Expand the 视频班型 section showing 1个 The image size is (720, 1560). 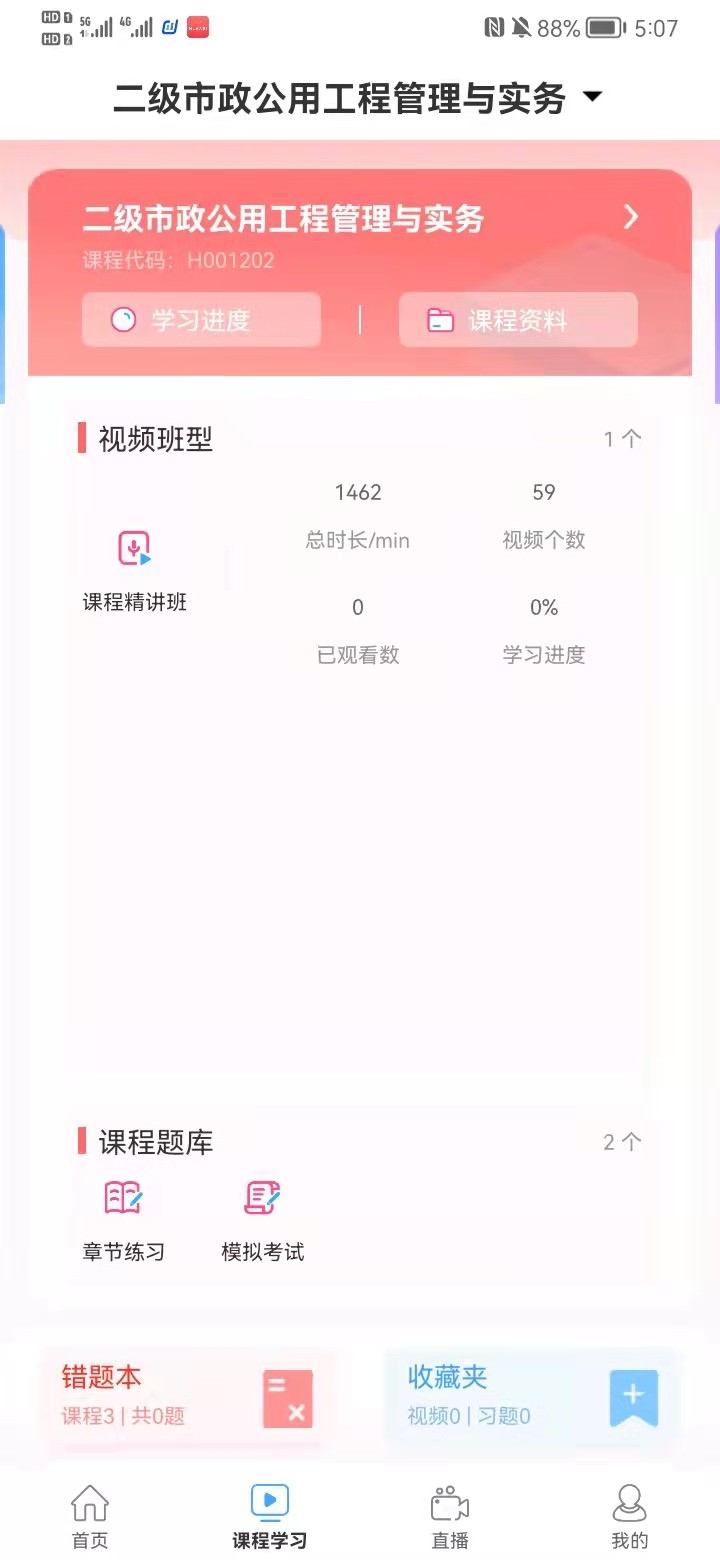[621, 439]
